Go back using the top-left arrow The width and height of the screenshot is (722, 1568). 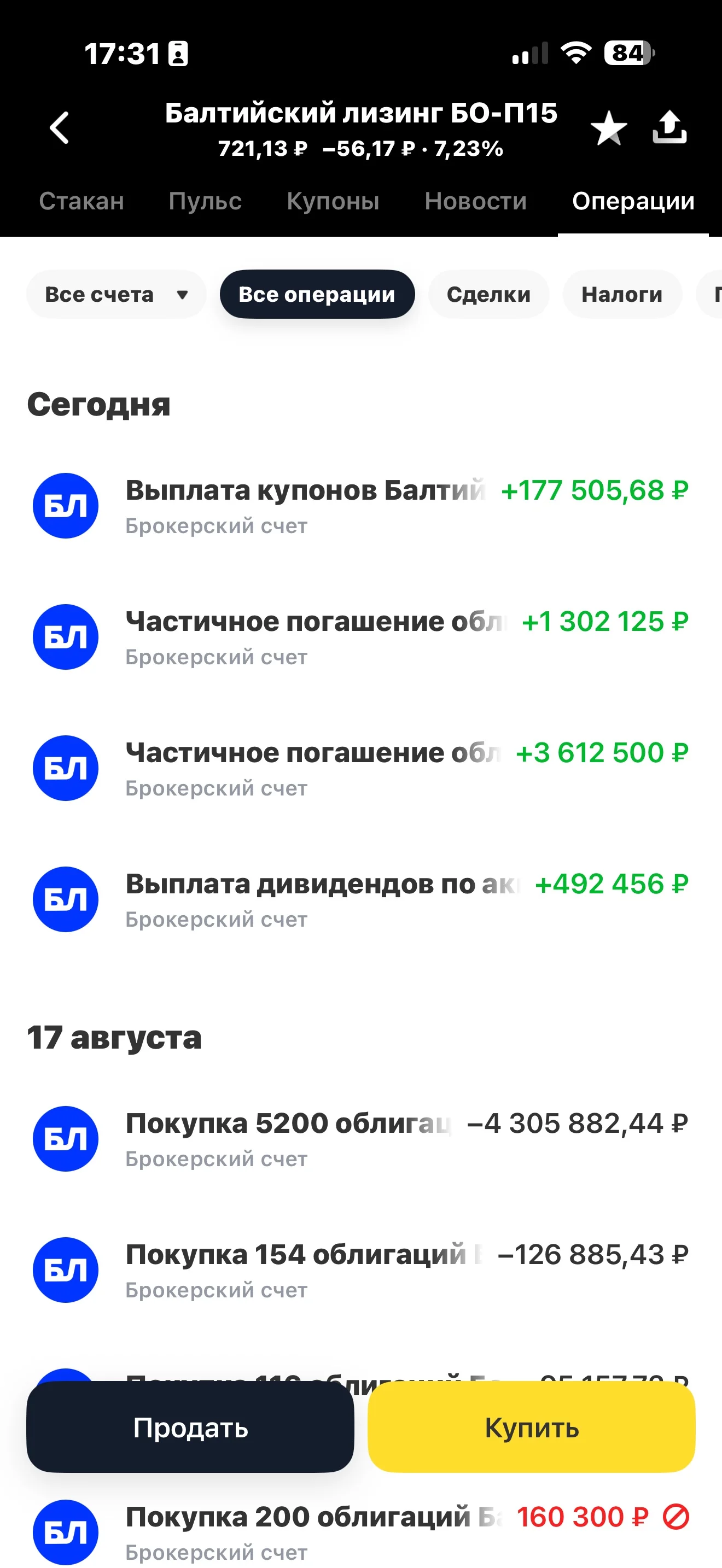(59, 128)
